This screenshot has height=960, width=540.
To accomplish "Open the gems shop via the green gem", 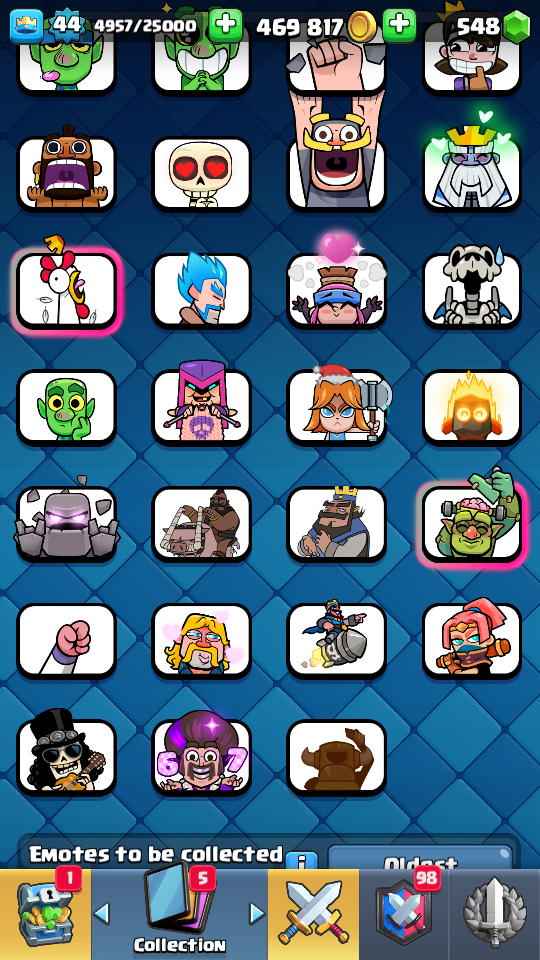I will [516, 26].
